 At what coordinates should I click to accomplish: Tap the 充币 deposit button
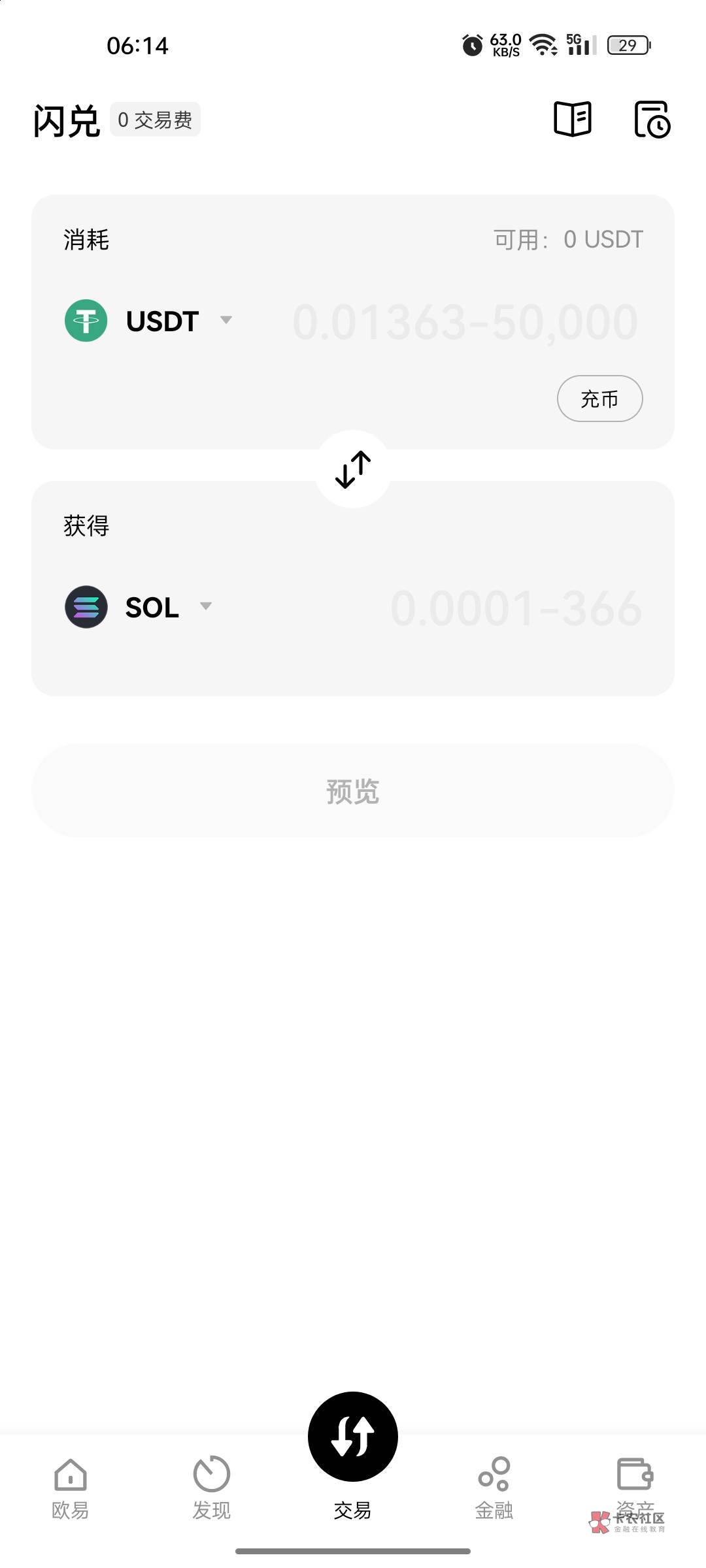coord(599,399)
